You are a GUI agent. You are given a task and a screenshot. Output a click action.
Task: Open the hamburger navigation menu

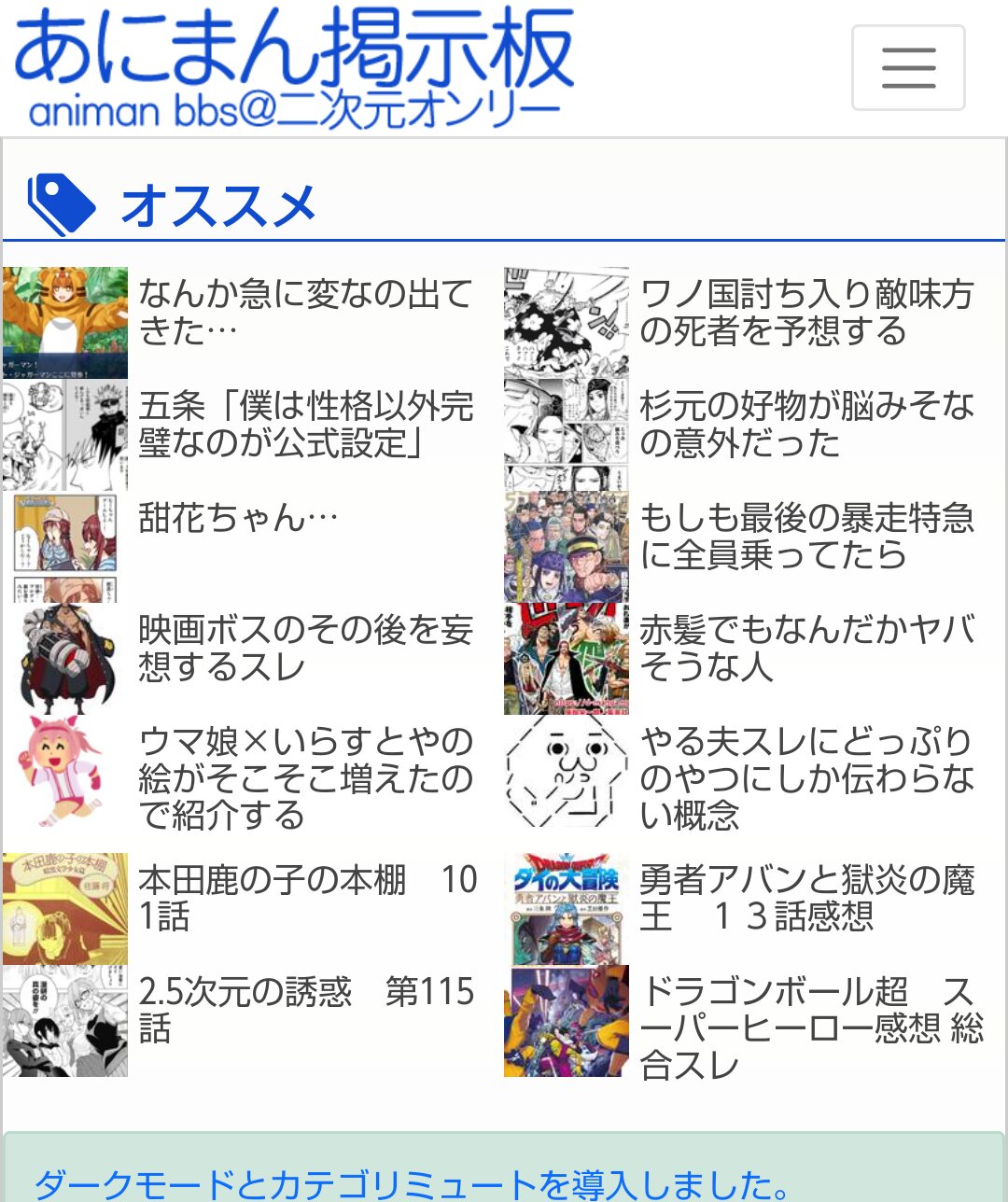pyautogui.click(x=907, y=68)
